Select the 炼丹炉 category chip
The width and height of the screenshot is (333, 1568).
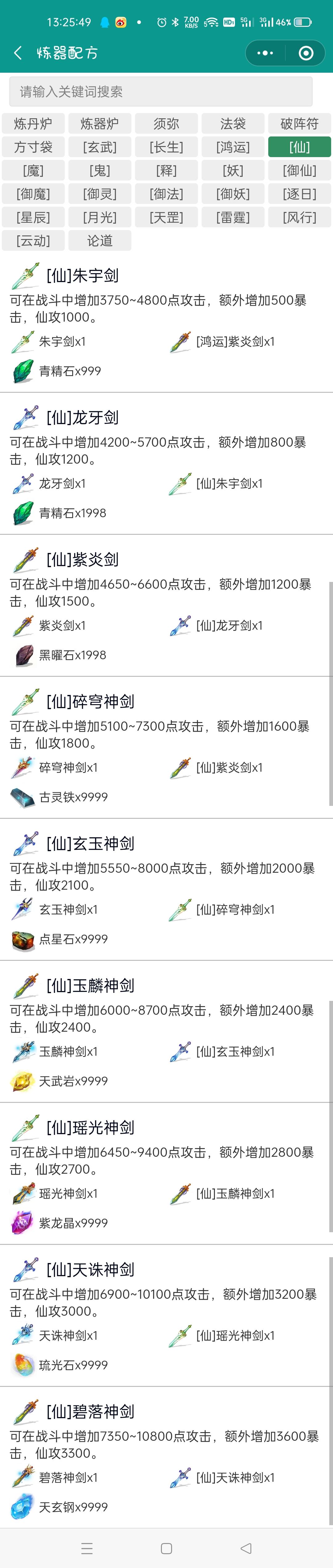pyautogui.click(x=33, y=124)
